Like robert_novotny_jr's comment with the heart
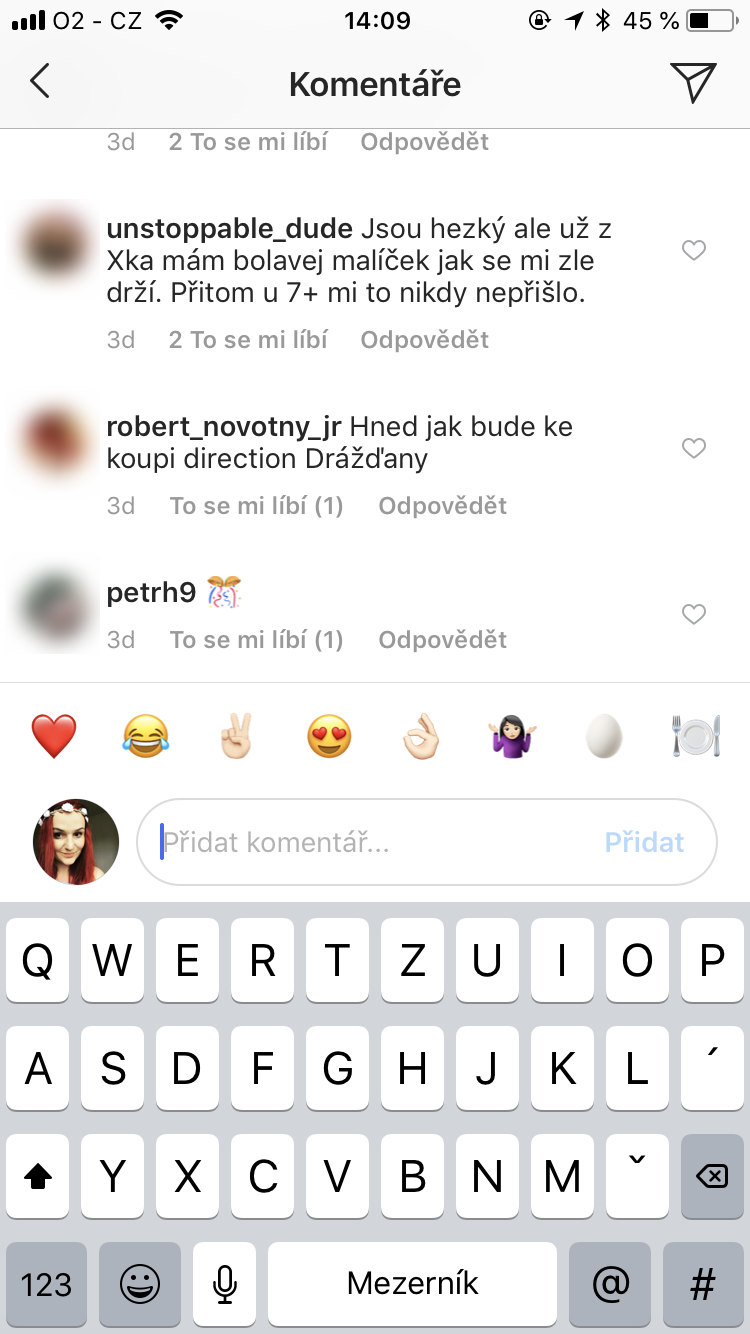Screen dimensions: 750x1334 [693, 449]
